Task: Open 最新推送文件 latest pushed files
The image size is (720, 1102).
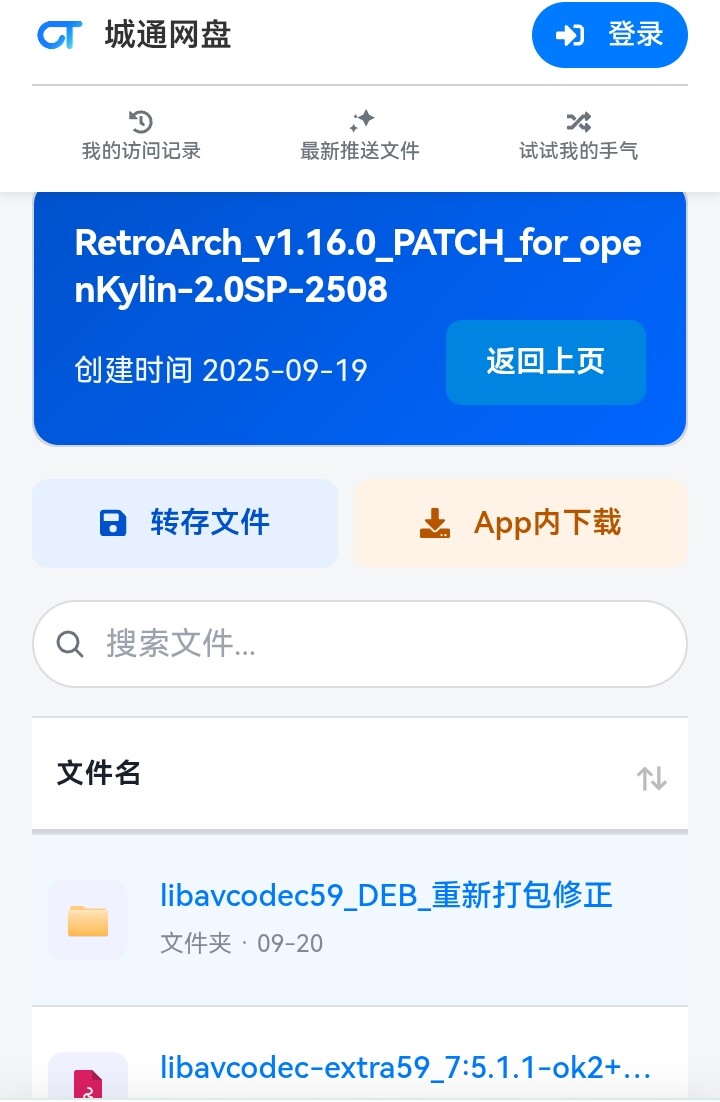Action: pos(360,137)
